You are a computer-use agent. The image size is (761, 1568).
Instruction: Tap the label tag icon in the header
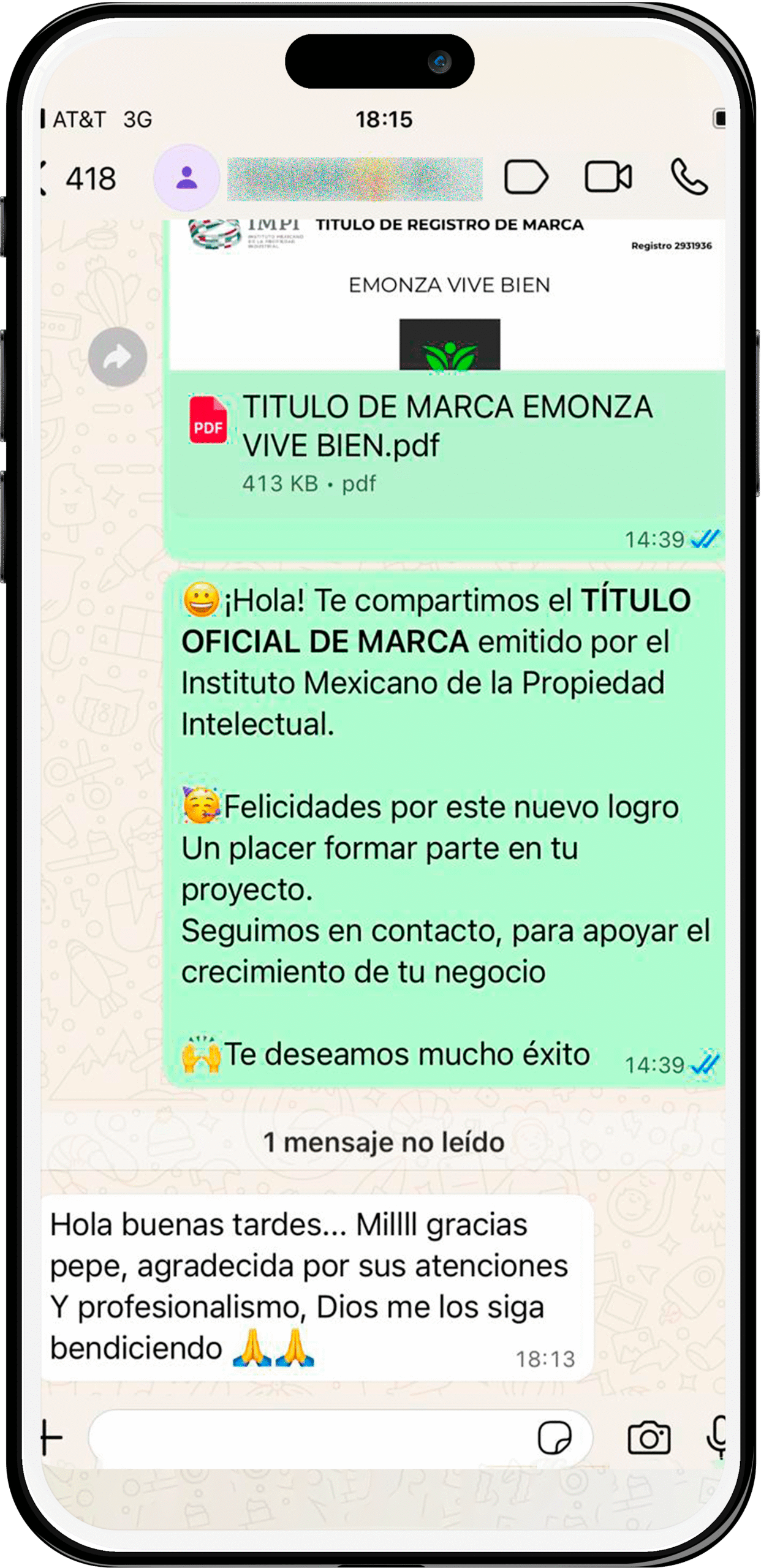pyautogui.click(x=525, y=178)
